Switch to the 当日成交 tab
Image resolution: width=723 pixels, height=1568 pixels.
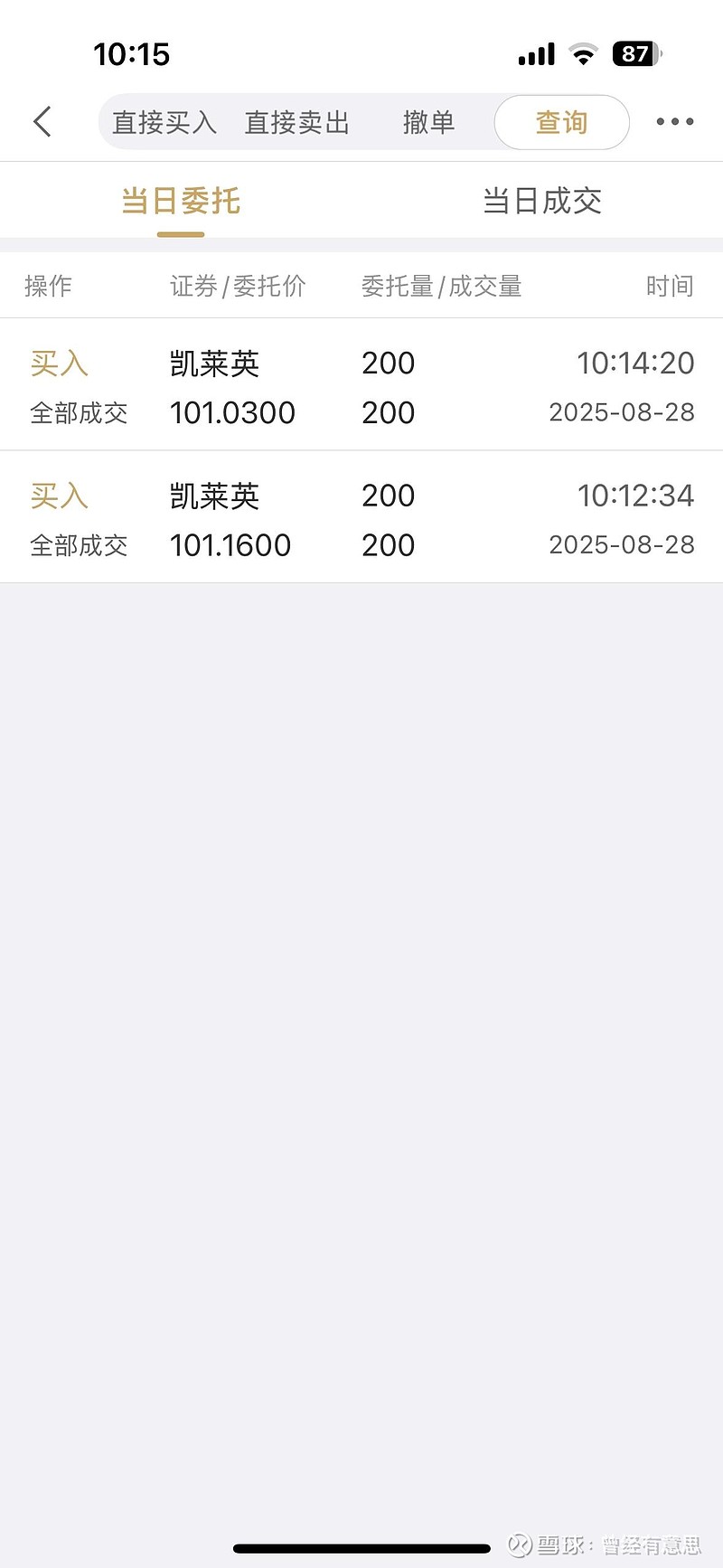click(542, 201)
